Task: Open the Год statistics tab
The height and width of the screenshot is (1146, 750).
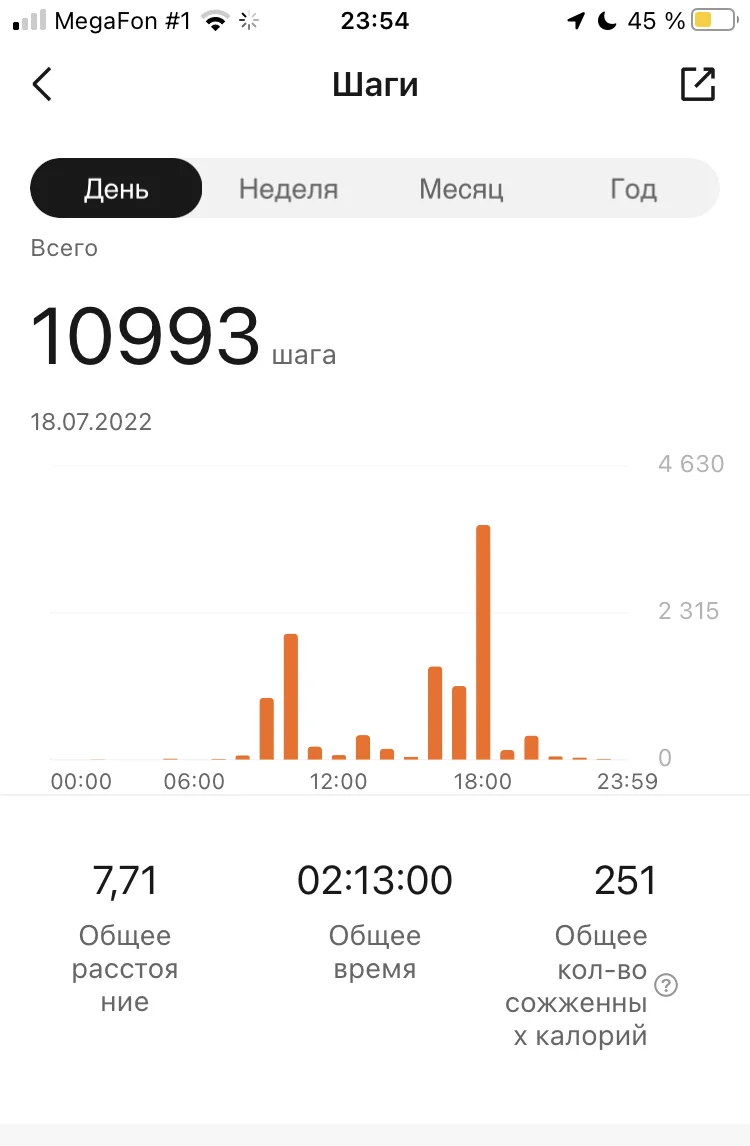Action: (633, 189)
